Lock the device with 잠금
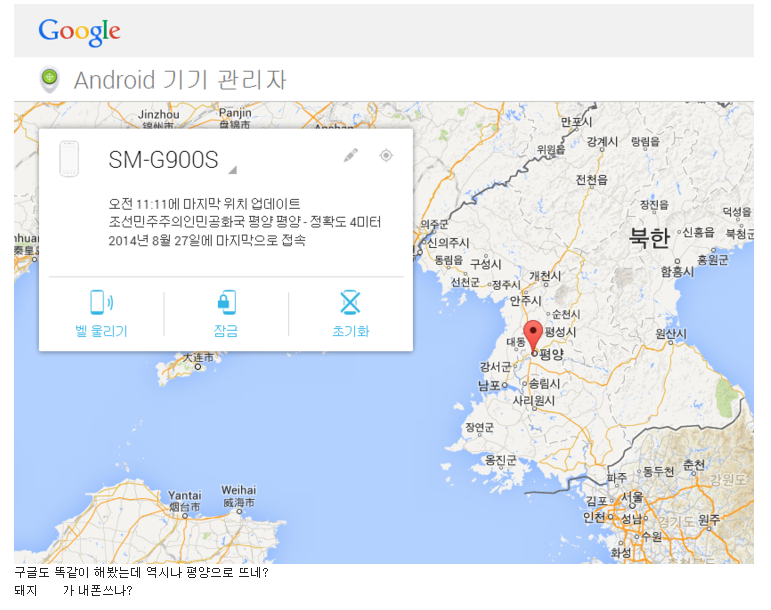This screenshot has width=771, height=610. (226, 313)
